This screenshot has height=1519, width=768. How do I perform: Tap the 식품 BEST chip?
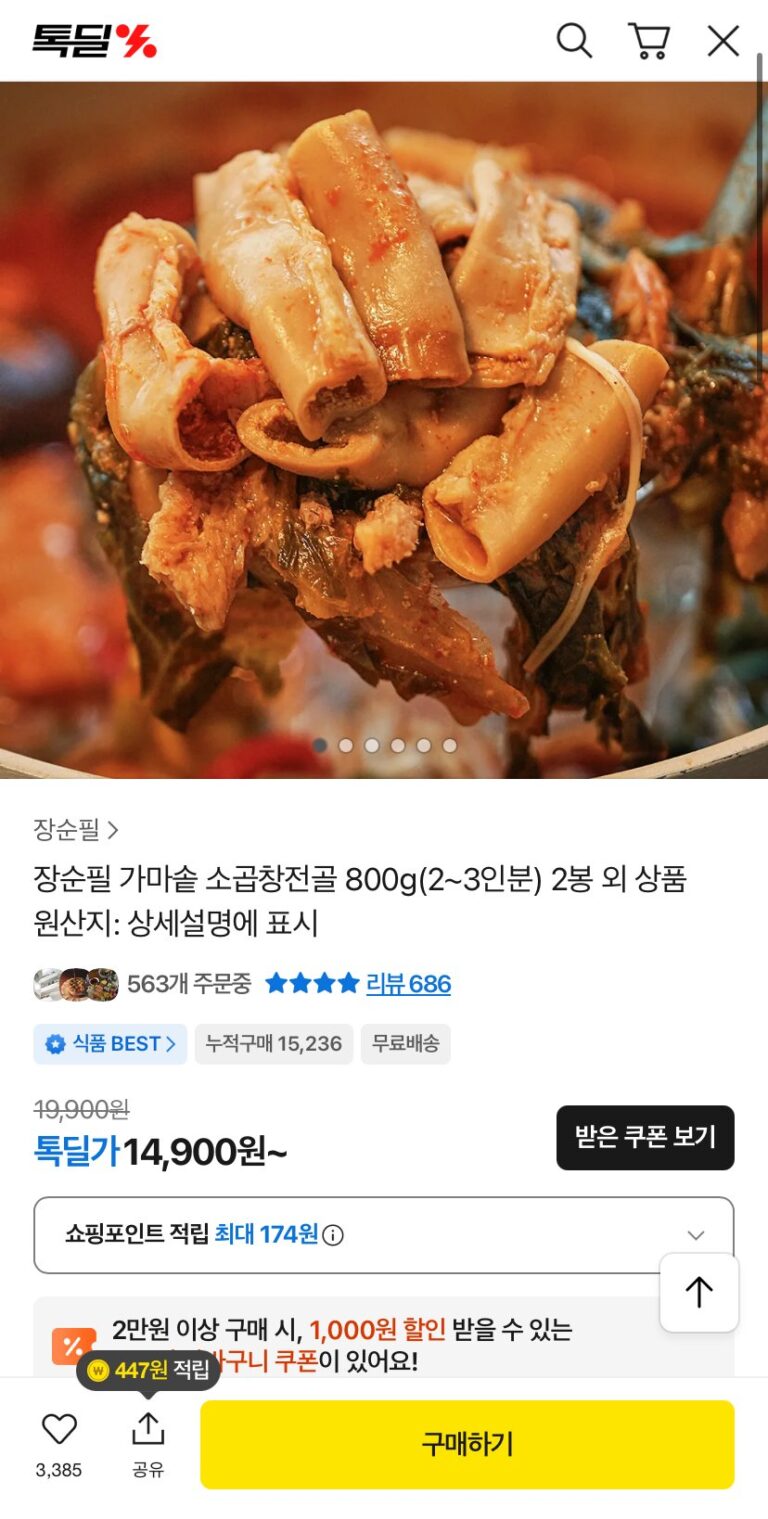pos(110,1044)
